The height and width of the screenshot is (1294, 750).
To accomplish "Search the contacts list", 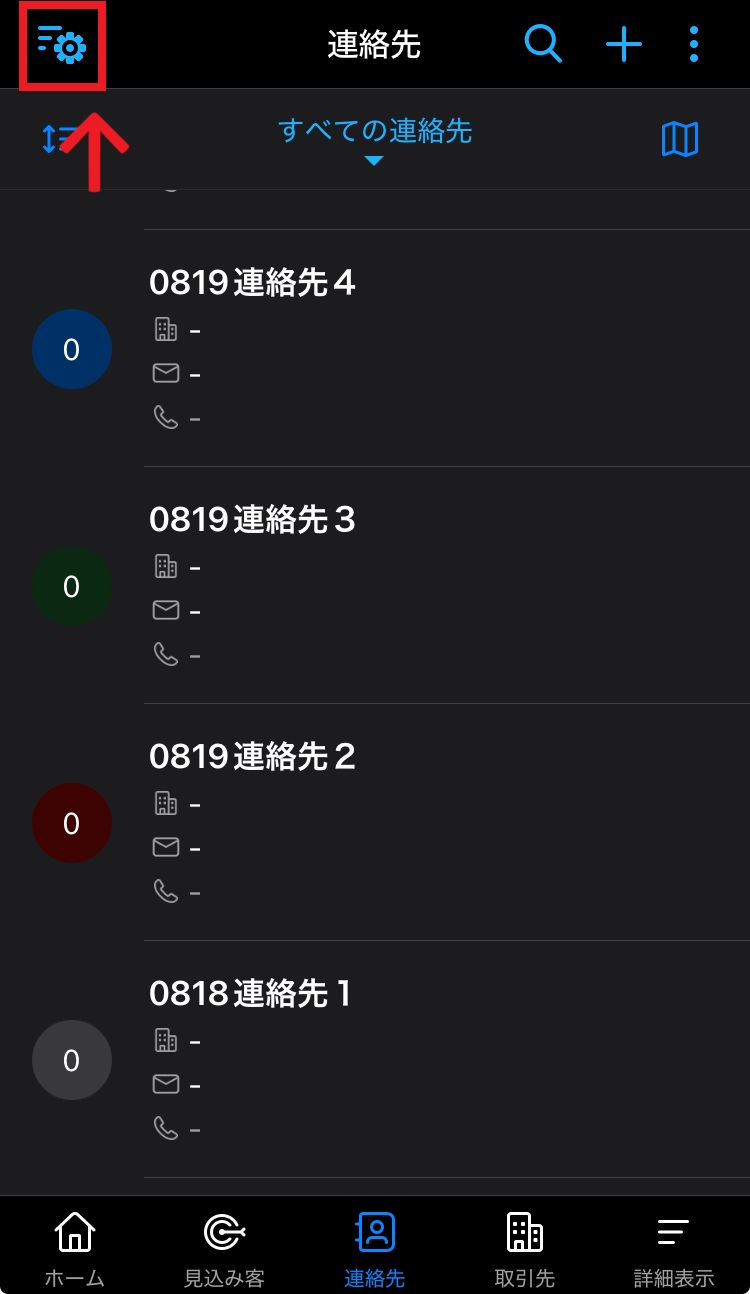I will click(543, 44).
